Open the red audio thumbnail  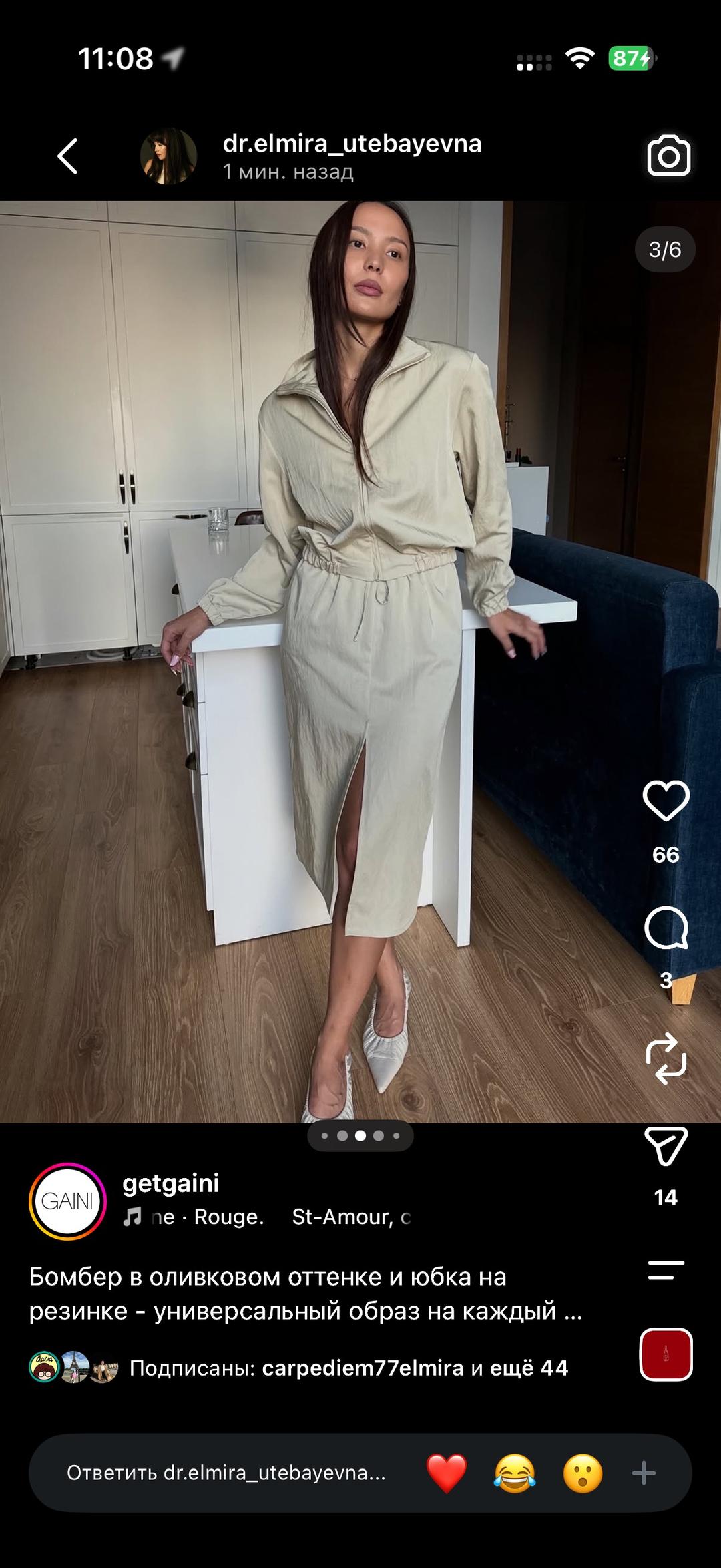[x=666, y=1354]
